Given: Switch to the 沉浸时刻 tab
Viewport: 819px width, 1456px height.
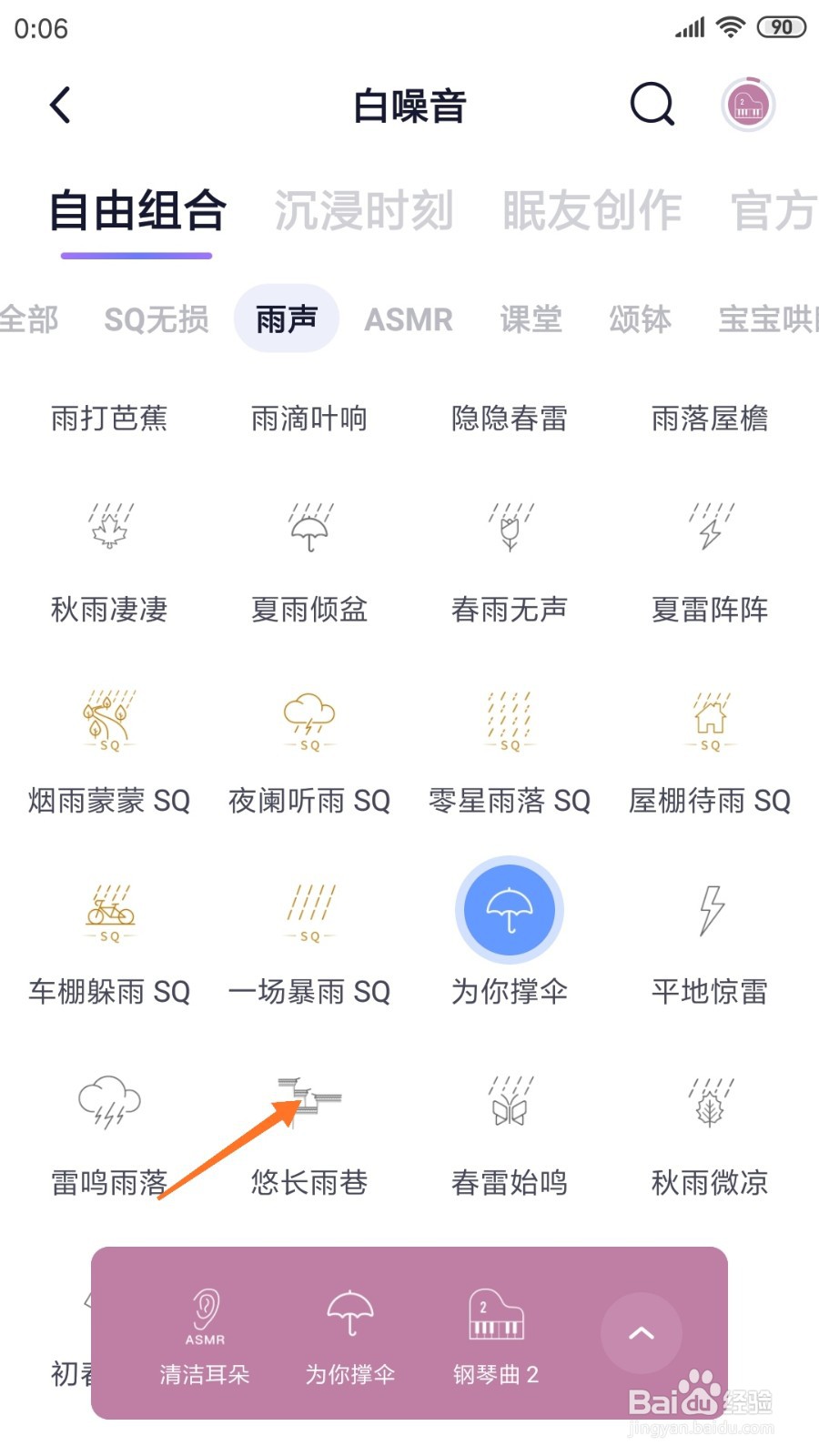Looking at the screenshot, I should tap(364, 211).
